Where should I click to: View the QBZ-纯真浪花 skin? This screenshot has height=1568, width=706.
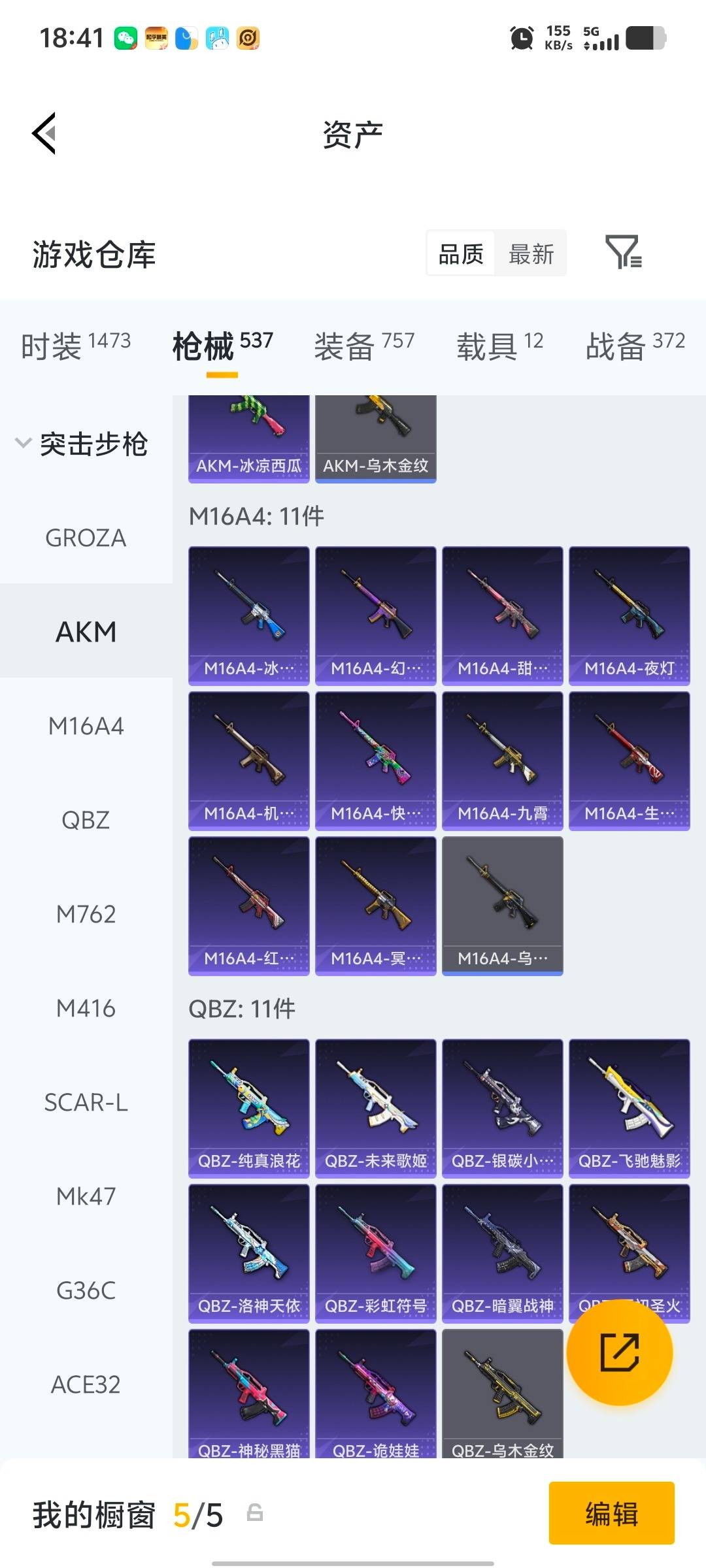pyautogui.click(x=248, y=1108)
